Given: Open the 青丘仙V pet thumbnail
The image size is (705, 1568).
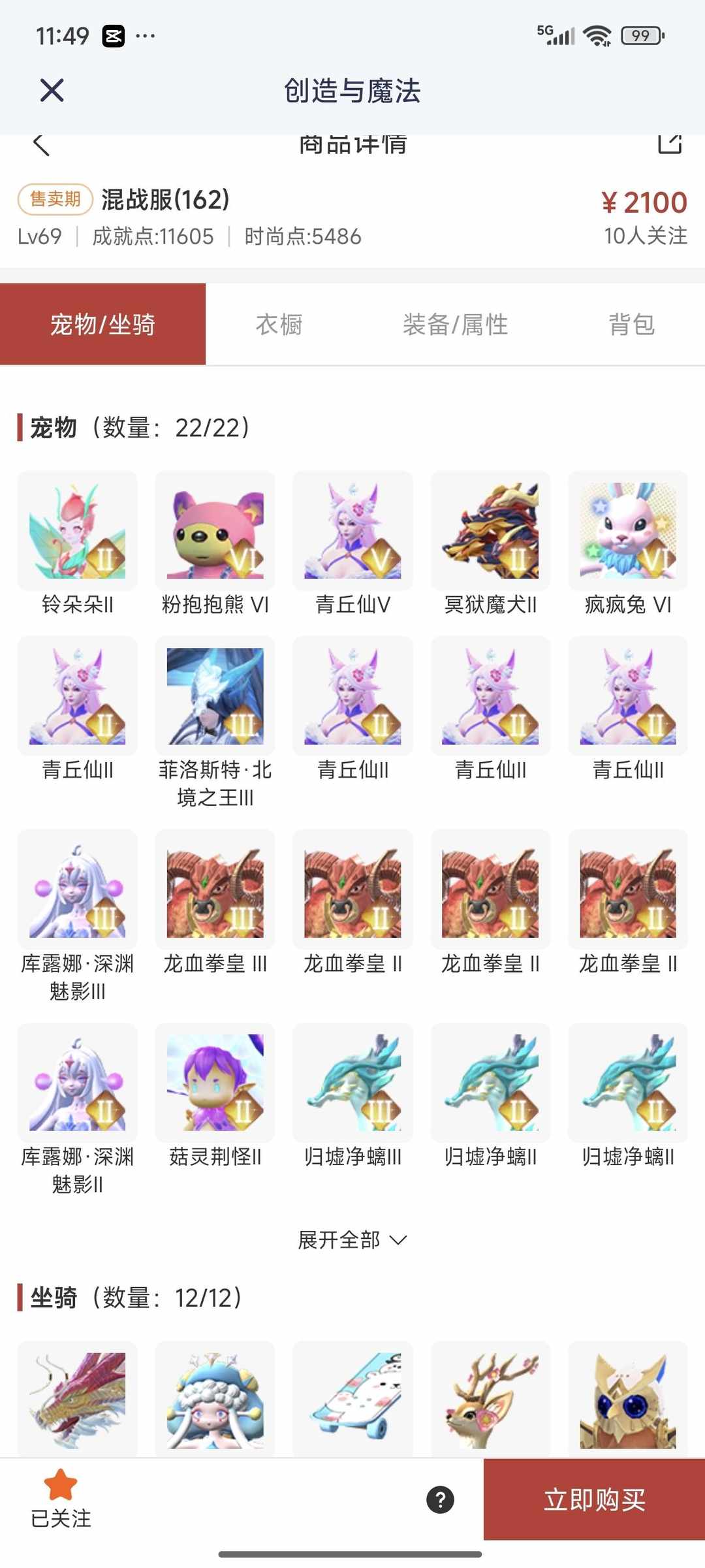Looking at the screenshot, I should click(x=352, y=531).
